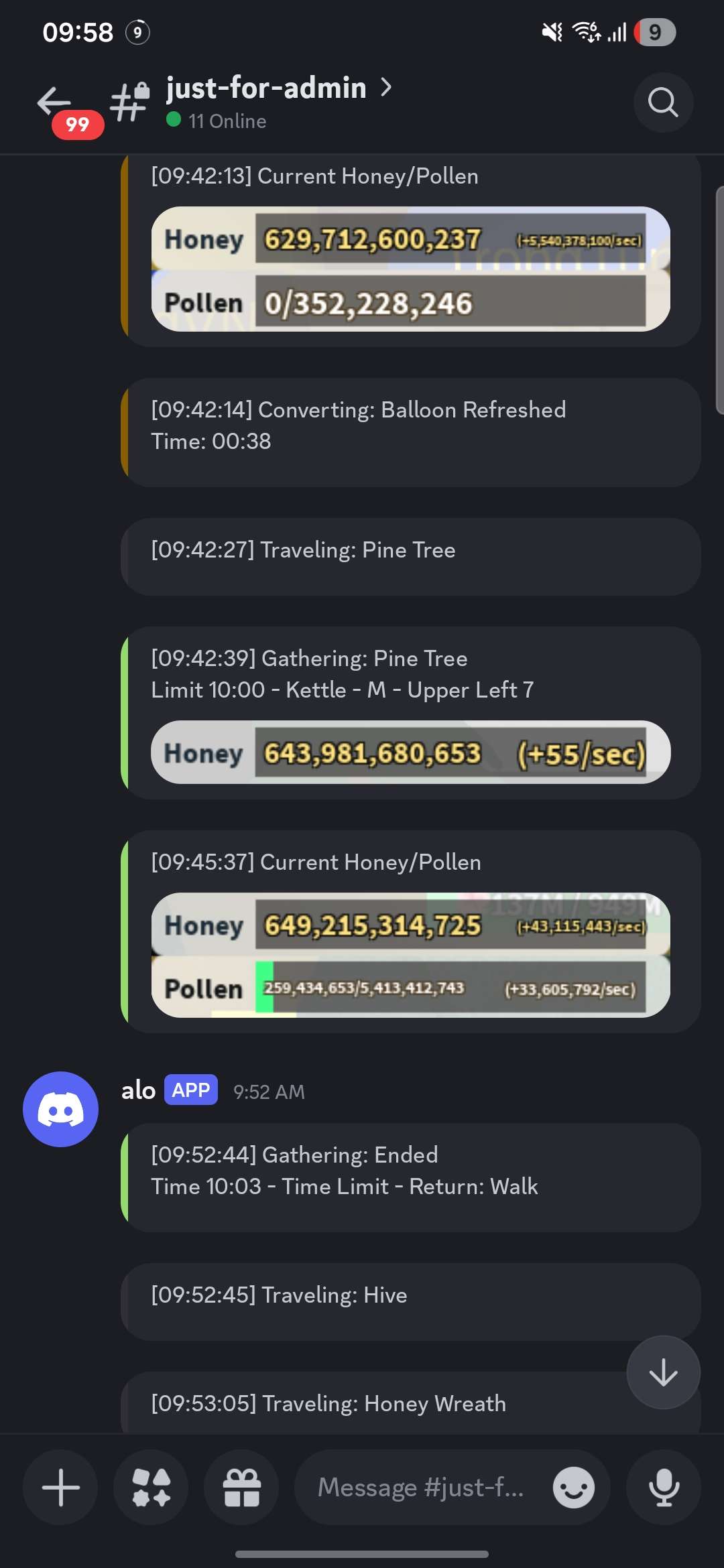Tap the scroll-to-bottom arrow

tap(662, 1372)
